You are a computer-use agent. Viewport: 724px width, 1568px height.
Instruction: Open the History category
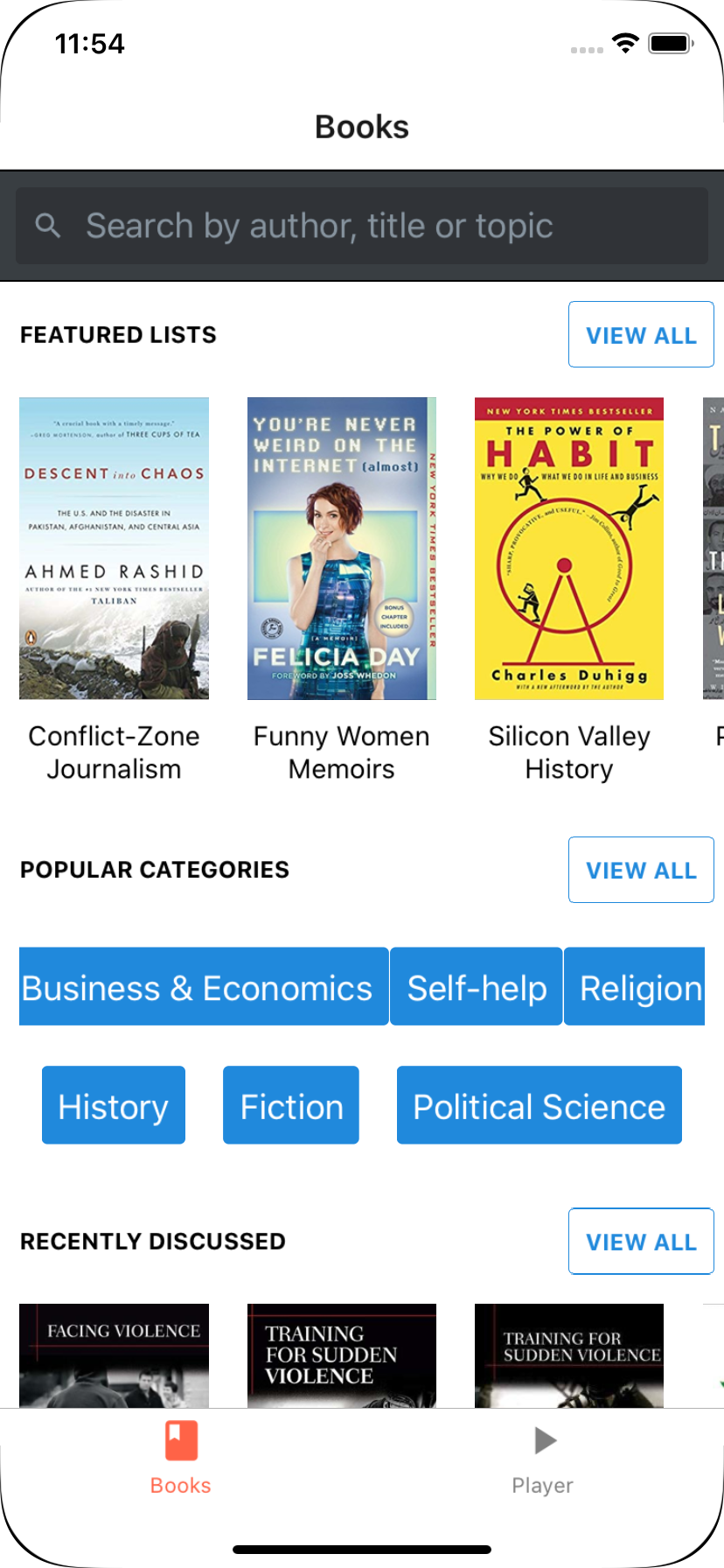pyautogui.click(x=114, y=1106)
